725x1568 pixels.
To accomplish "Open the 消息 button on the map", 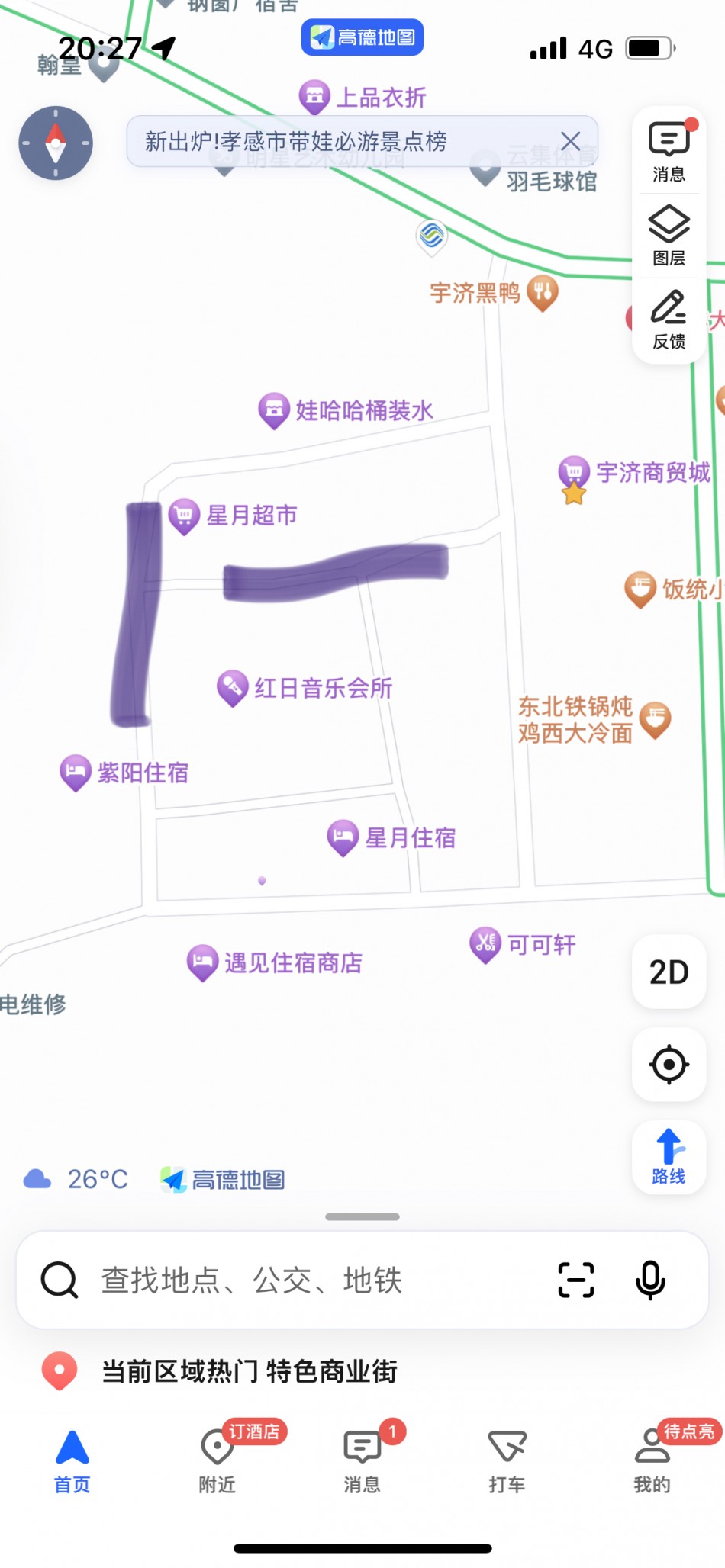I will [x=669, y=152].
